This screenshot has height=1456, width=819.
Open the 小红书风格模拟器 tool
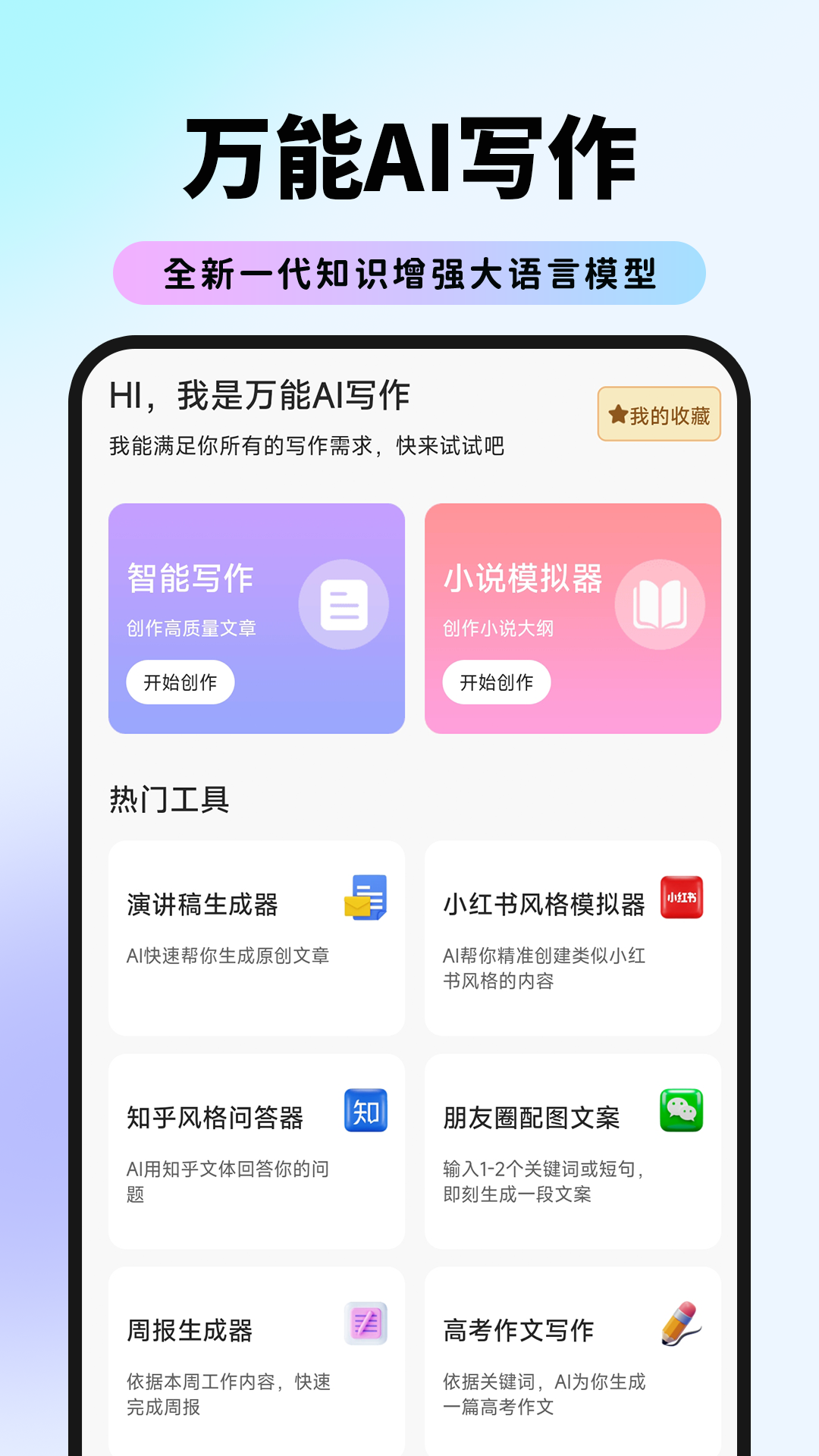(x=574, y=937)
